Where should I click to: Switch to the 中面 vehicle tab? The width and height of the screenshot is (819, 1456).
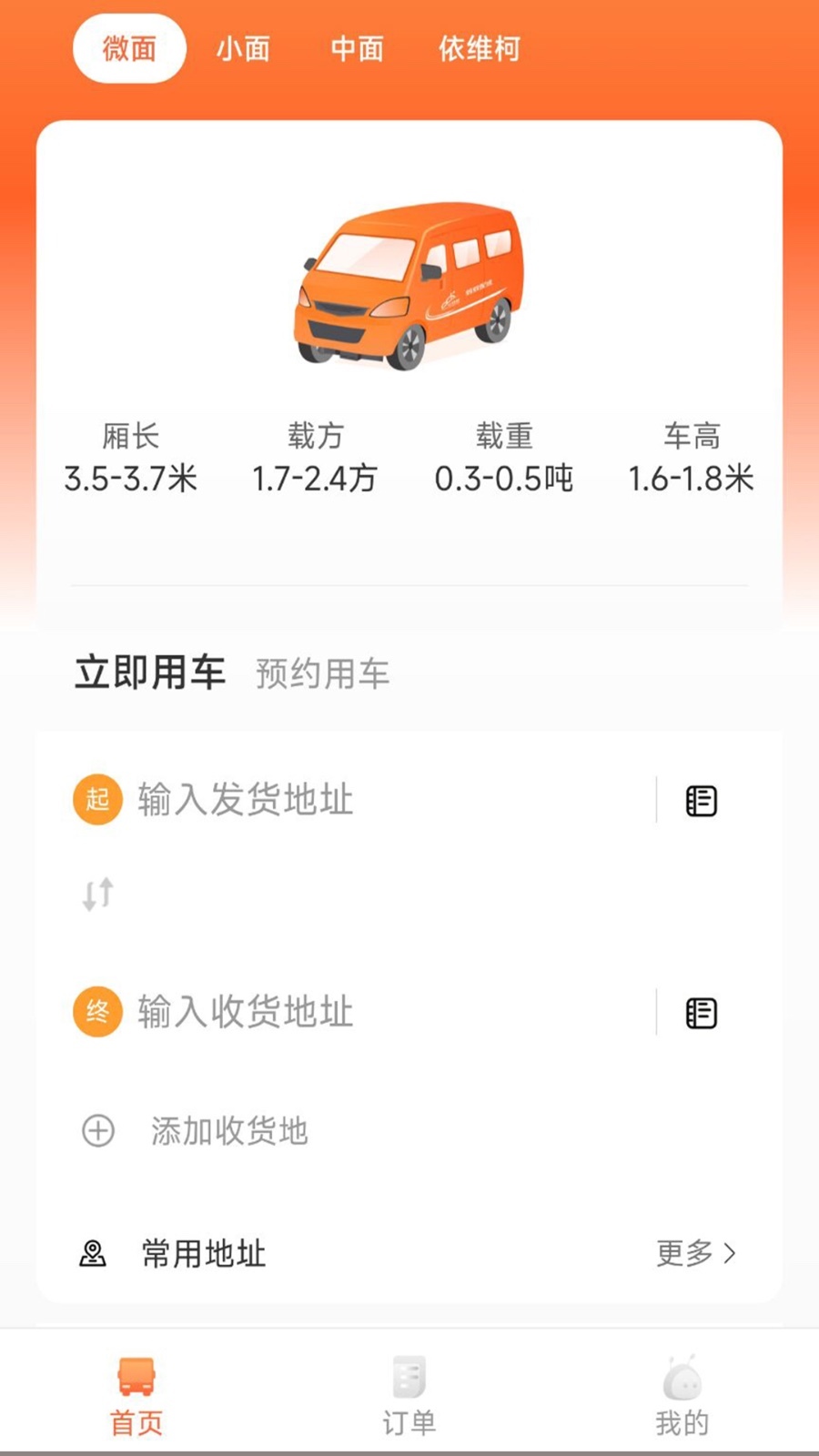357,49
